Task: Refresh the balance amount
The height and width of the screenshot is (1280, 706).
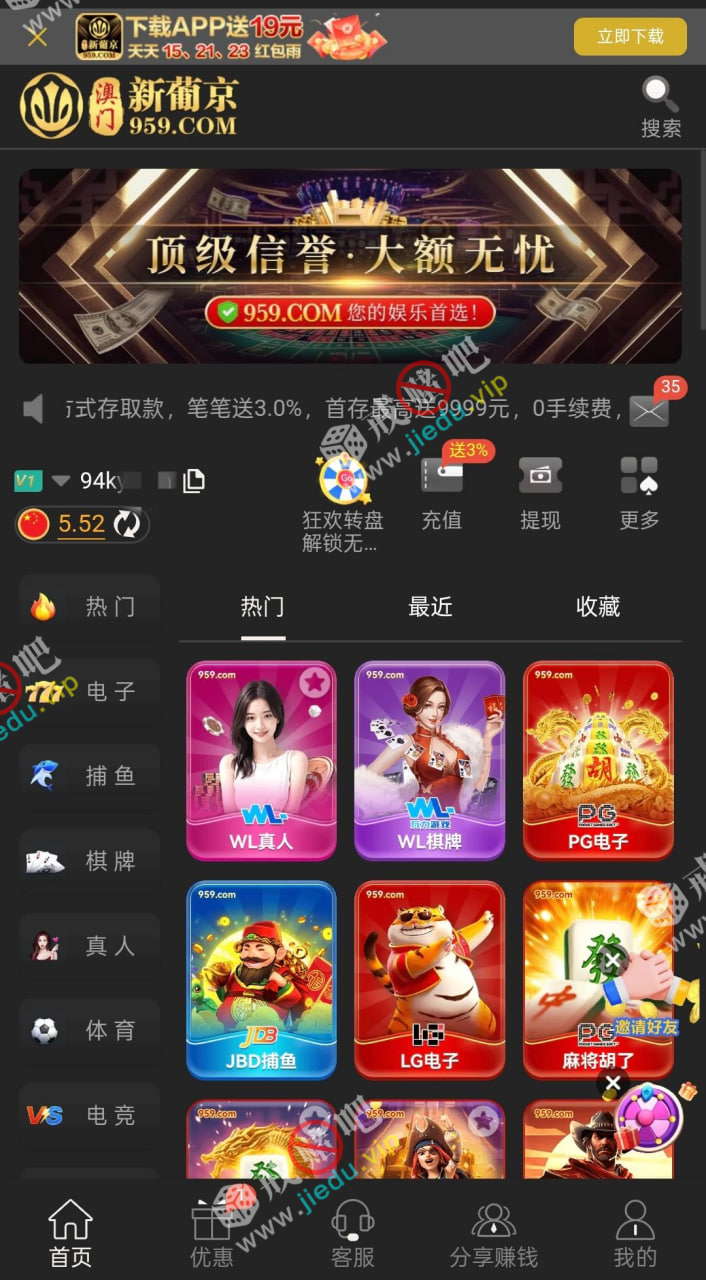Action: pyautogui.click(x=128, y=524)
